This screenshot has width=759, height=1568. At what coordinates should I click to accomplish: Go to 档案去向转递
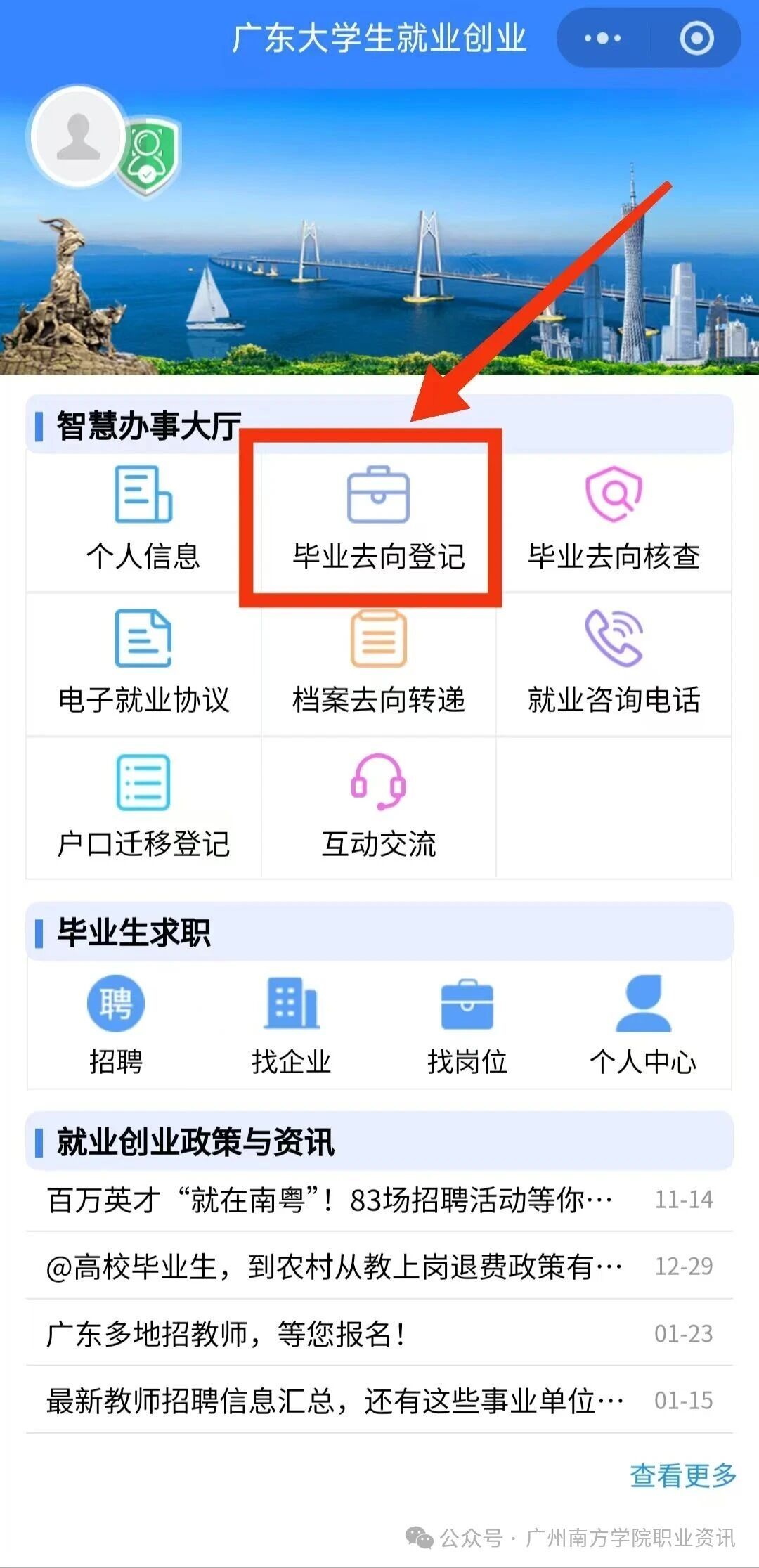(x=378, y=664)
